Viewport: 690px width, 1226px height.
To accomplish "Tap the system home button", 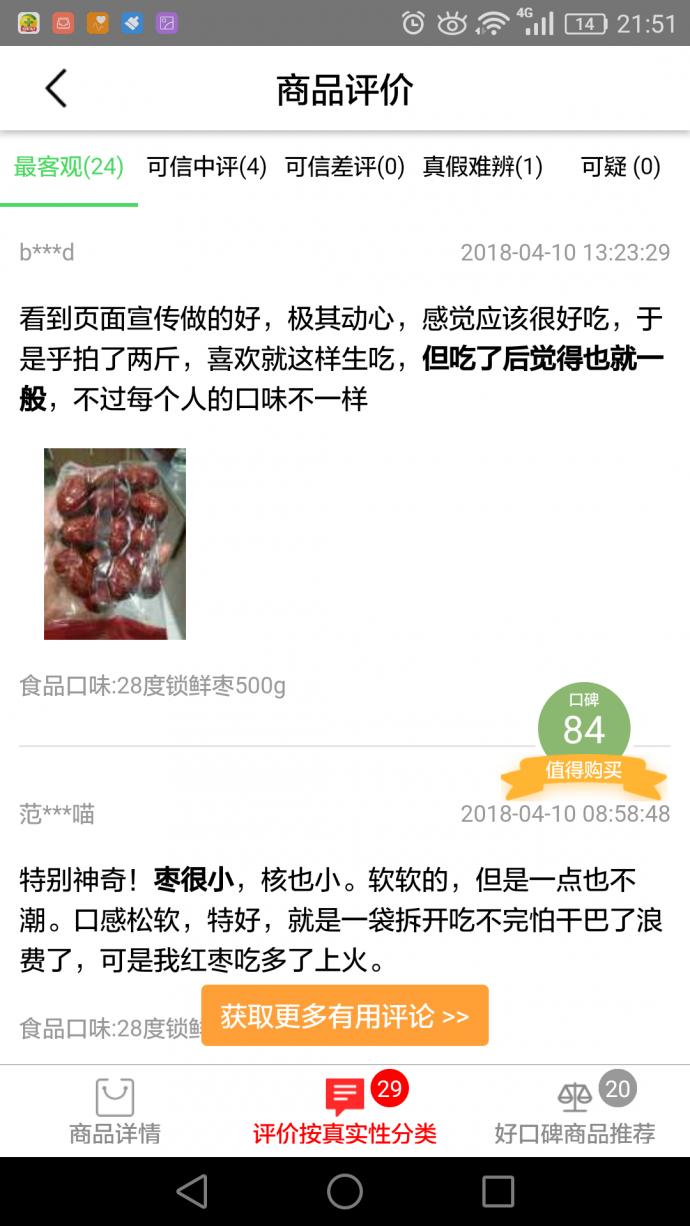I will pyautogui.click(x=345, y=1191).
